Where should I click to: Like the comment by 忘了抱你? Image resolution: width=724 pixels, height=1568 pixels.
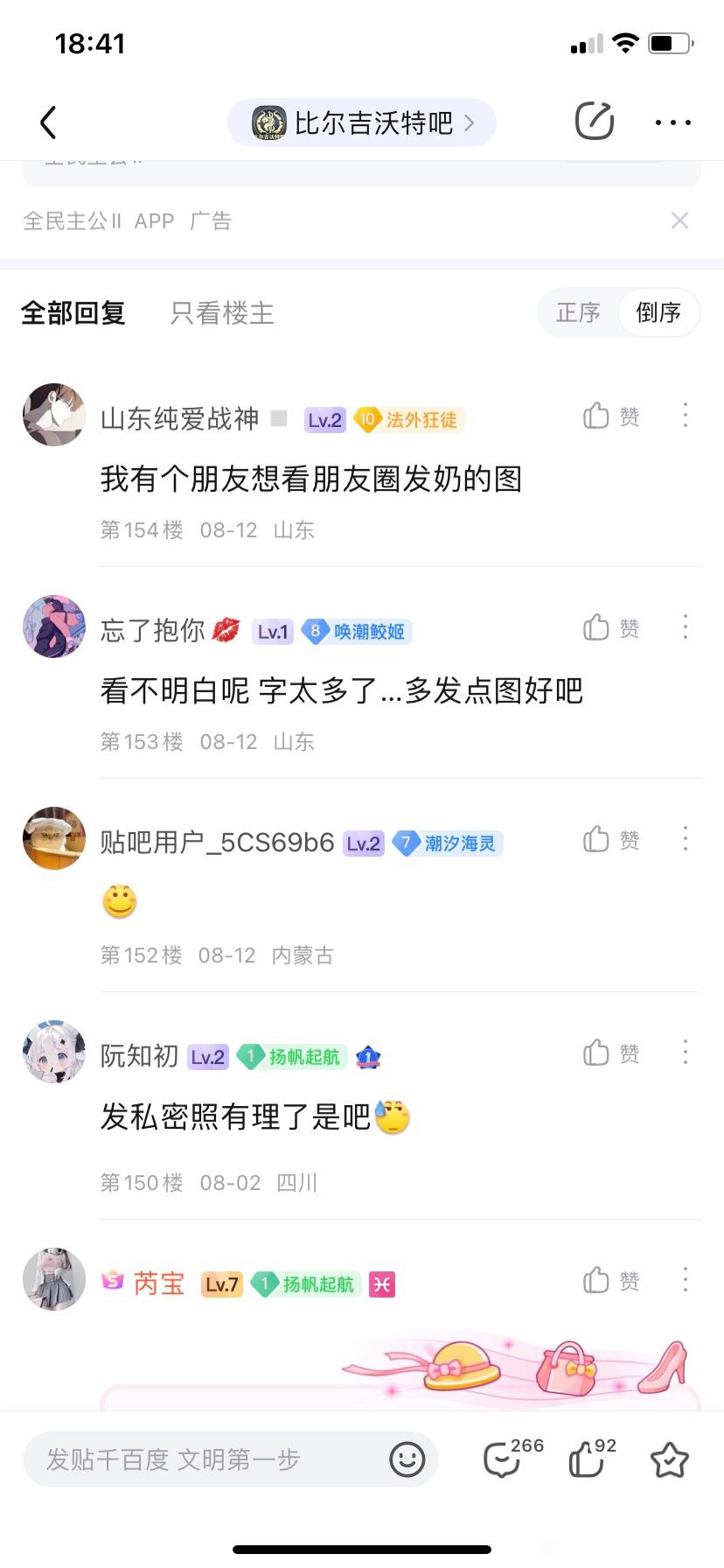(x=611, y=628)
